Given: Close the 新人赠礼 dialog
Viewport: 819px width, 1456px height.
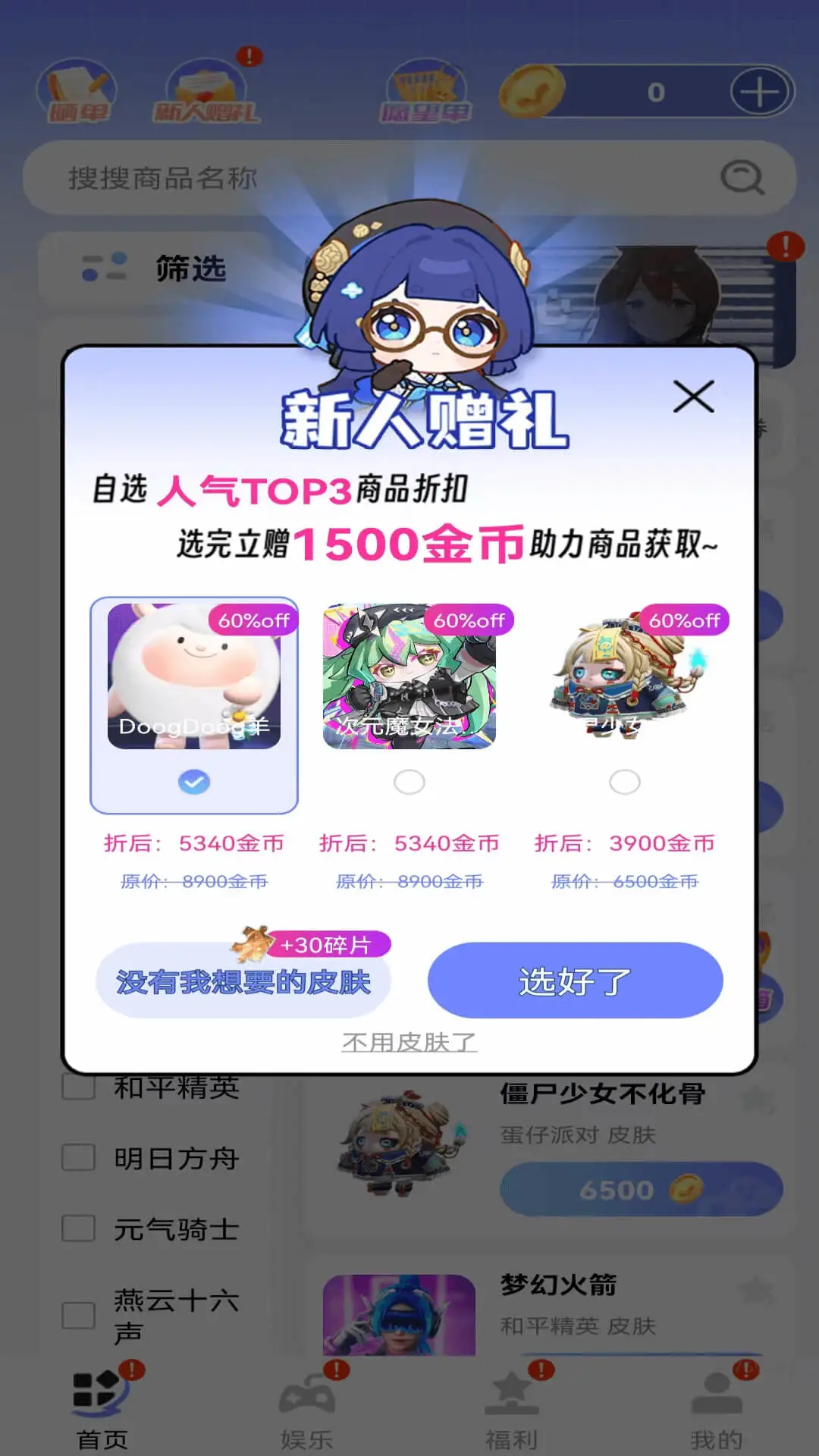Looking at the screenshot, I should tap(693, 397).
